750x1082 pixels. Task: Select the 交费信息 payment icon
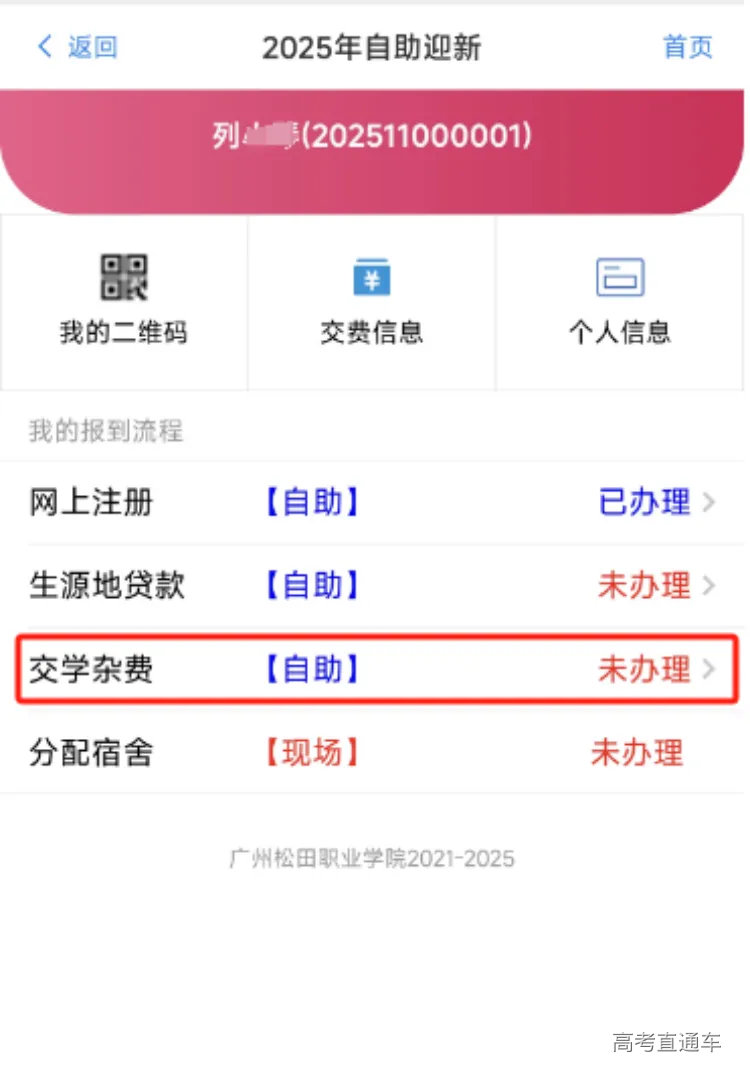point(371,302)
